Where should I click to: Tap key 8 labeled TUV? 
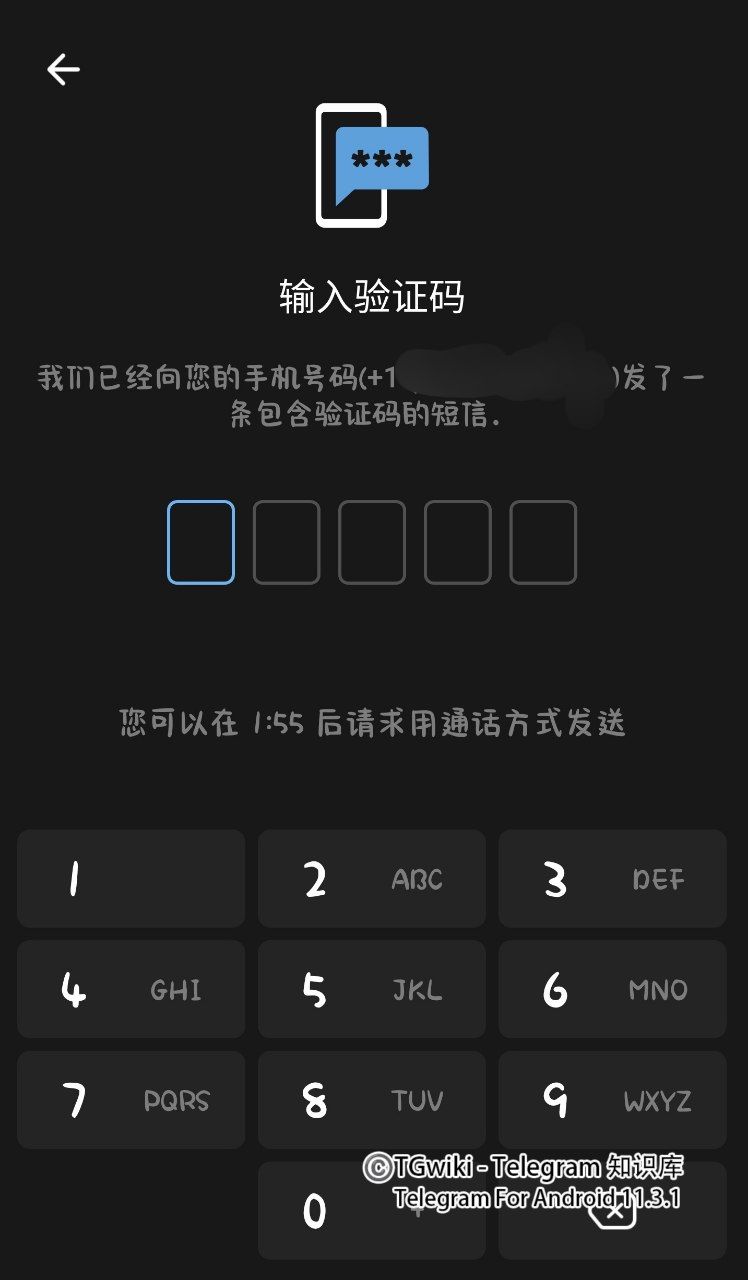pyautogui.click(x=371, y=1100)
